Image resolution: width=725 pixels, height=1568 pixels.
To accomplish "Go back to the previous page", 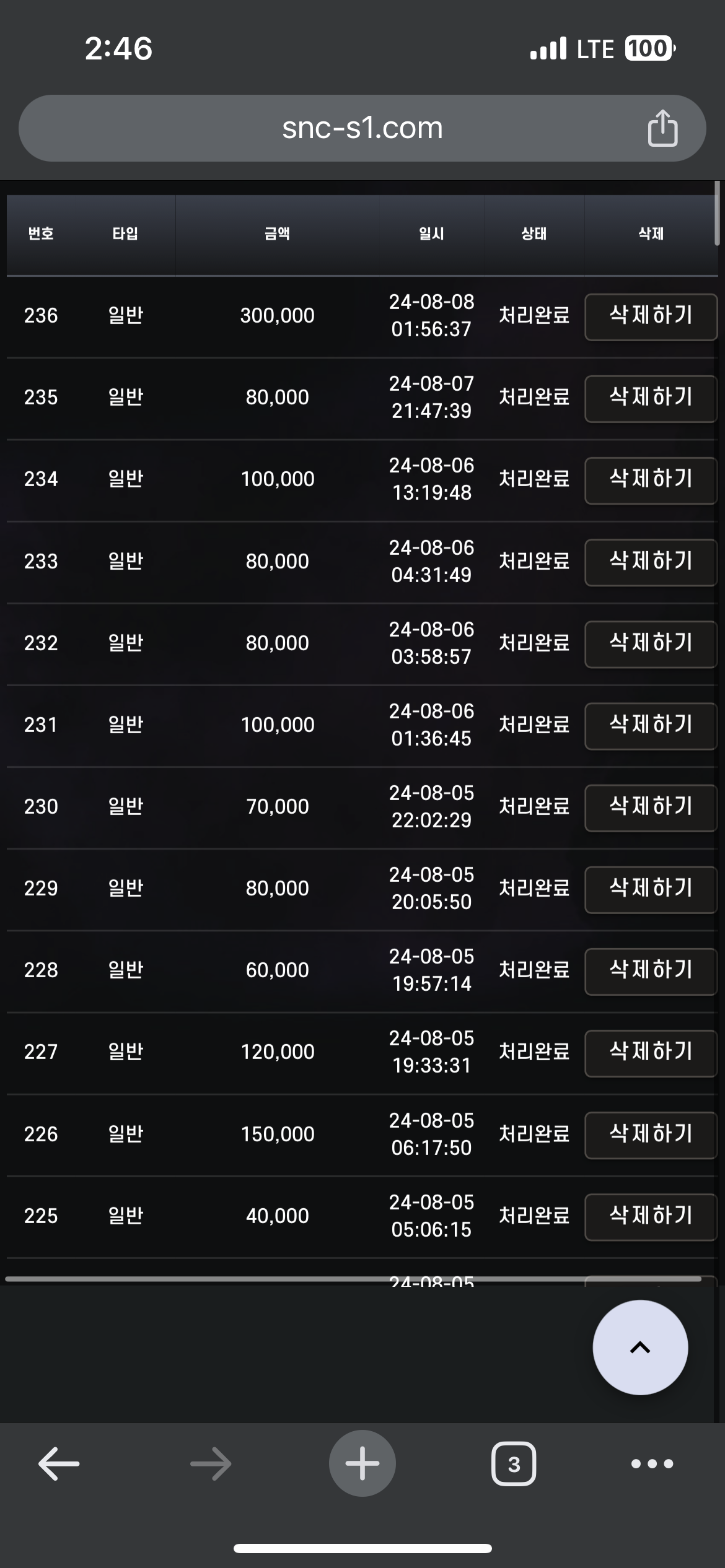I will pyautogui.click(x=59, y=1464).
